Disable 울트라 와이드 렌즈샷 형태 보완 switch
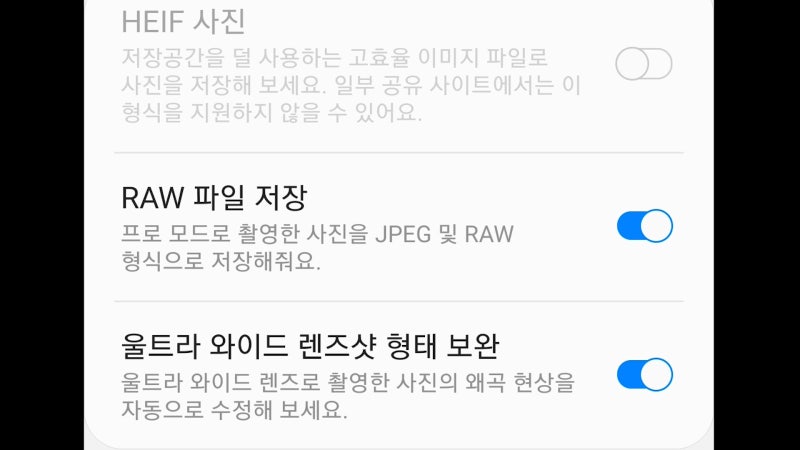This screenshot has width=800, height=450. (x=644, y=375)
